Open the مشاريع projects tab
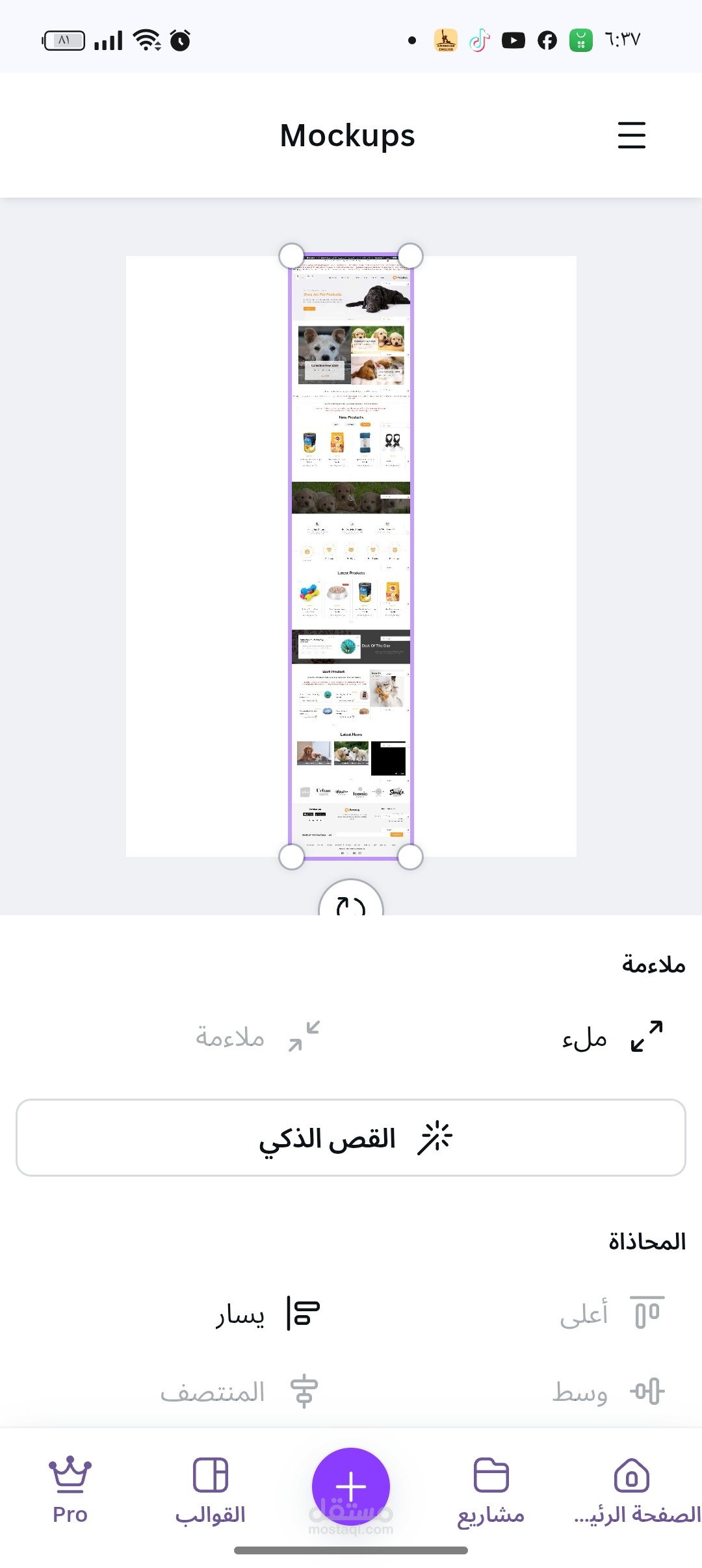This screenshot has height=1568, width=702. coord(491,1490)
